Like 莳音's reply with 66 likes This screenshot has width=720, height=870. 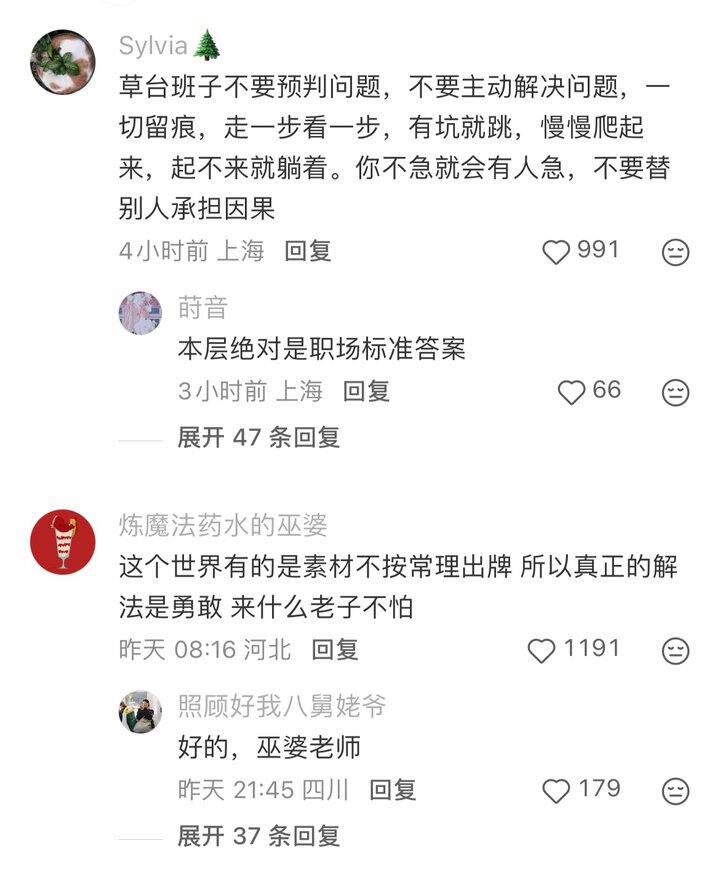(571, 392)
